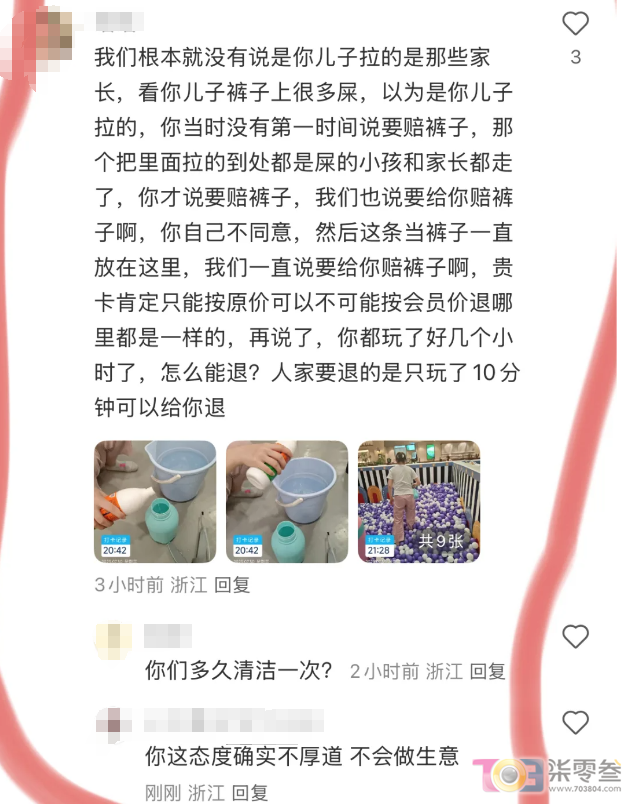
Task: Open the second bucket photo thumbnail
Action: pos(287,501)
